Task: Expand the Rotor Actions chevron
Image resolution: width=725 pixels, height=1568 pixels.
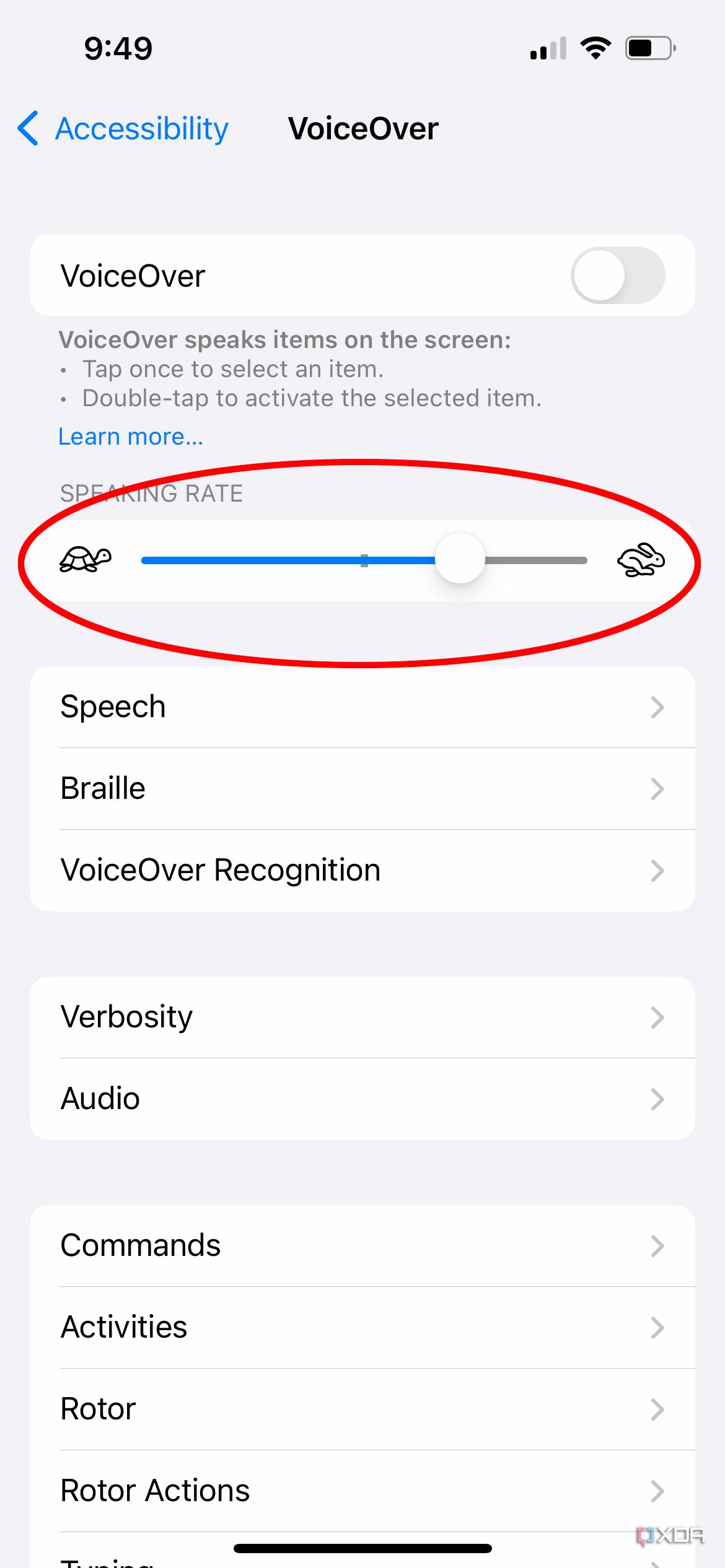Action: (x=658, y=1490)
